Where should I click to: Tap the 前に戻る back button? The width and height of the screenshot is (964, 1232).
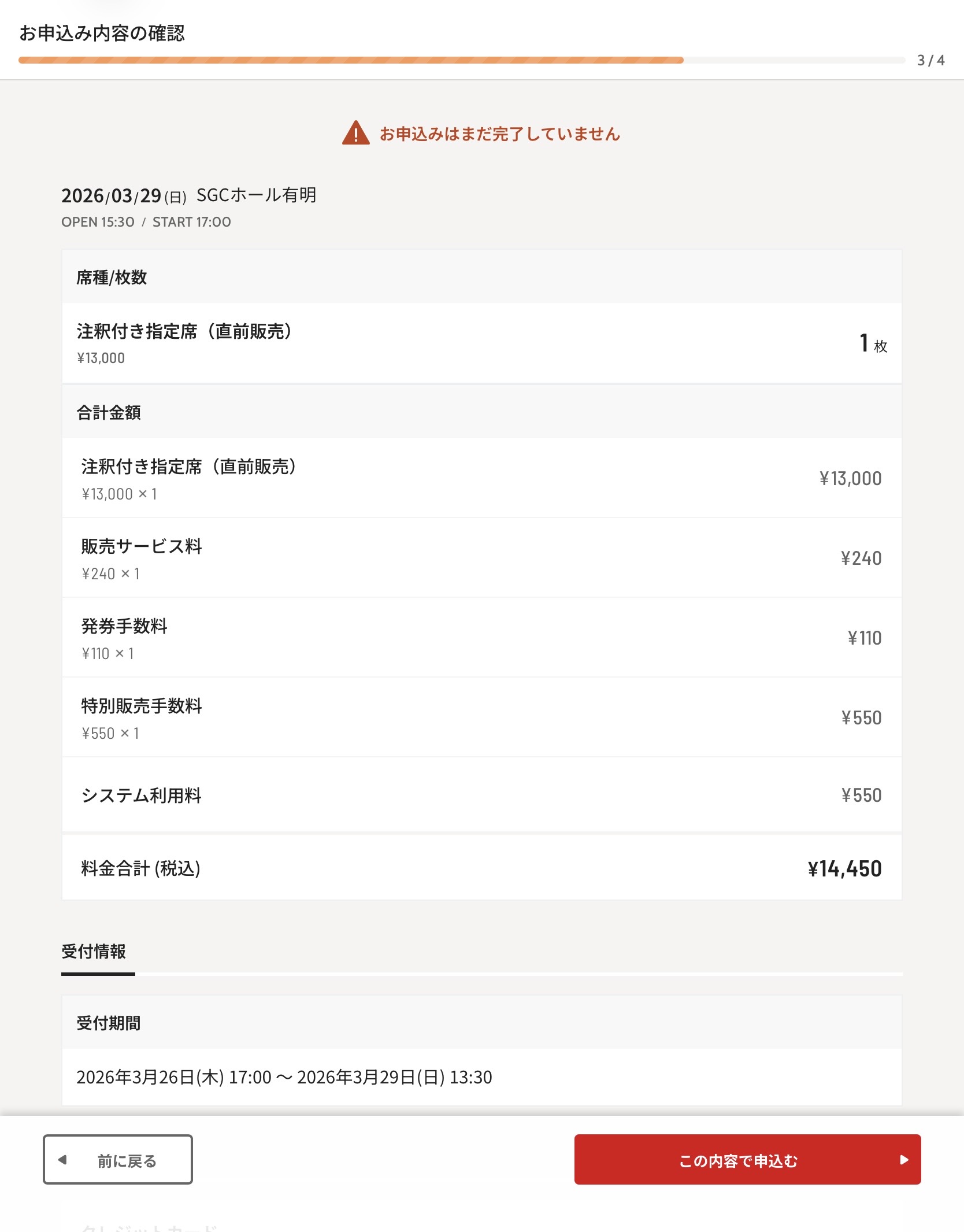pyautogui.click(x=118, y=1159)
